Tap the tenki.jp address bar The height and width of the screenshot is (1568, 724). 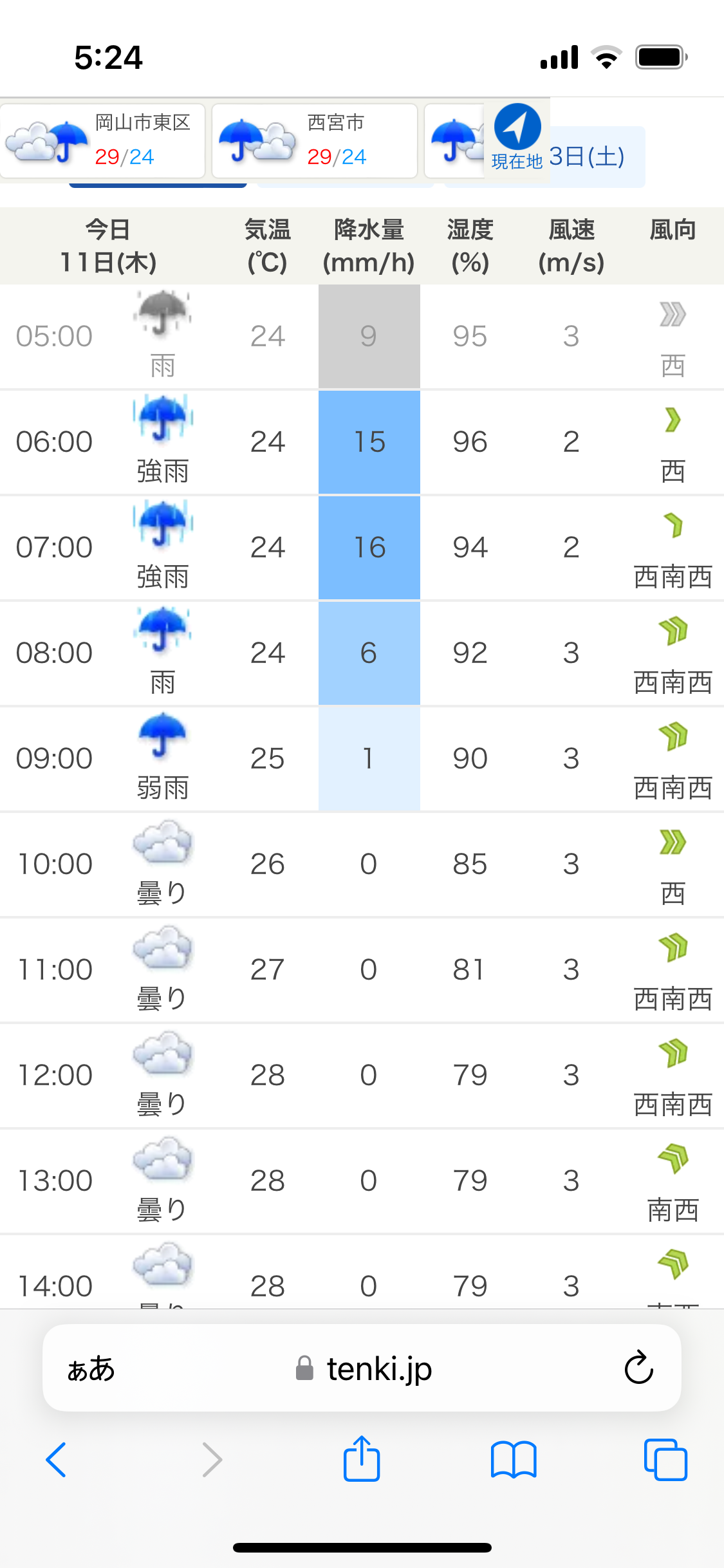pyautogui.click(x=362, y=1368)
